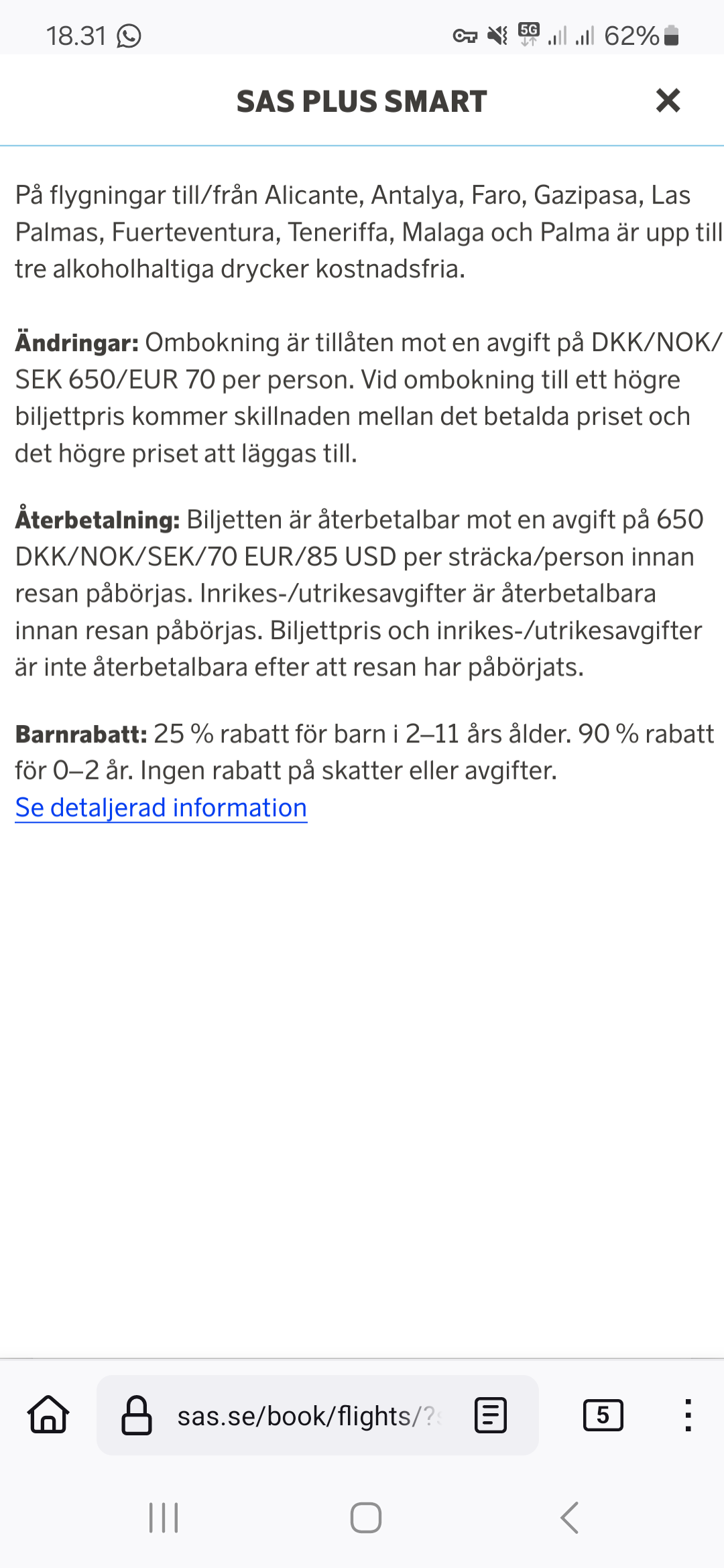This screenshot has width=724, height=1568.
Task: Open the 'Se detaljerad information' link
Action: coord(161,808)
